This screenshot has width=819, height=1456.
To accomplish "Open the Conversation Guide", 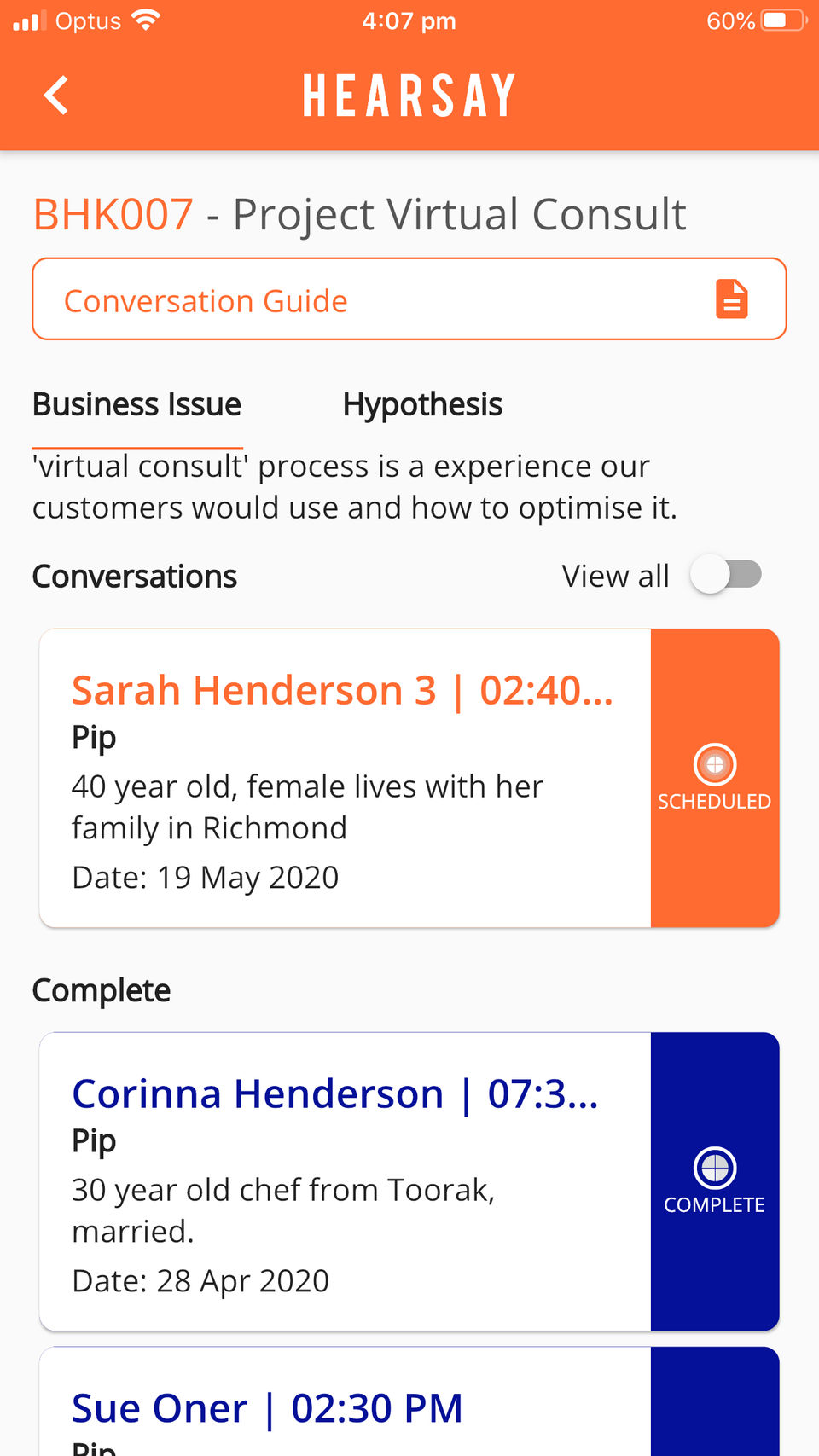I will tap(409, 299).
